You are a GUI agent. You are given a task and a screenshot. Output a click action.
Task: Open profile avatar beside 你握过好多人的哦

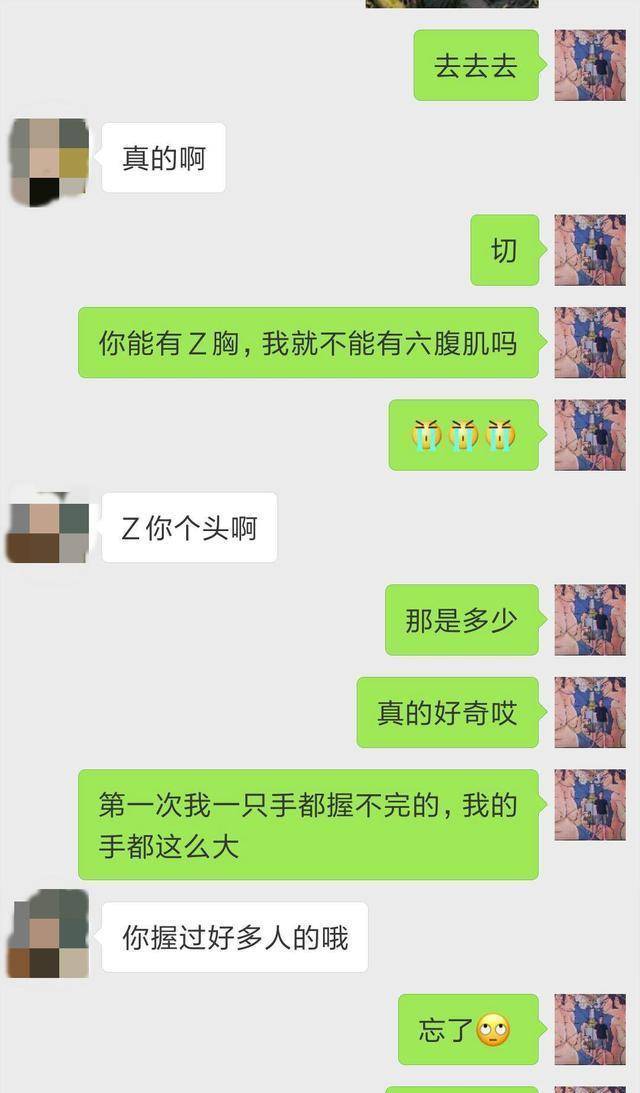tap(47, 936)
